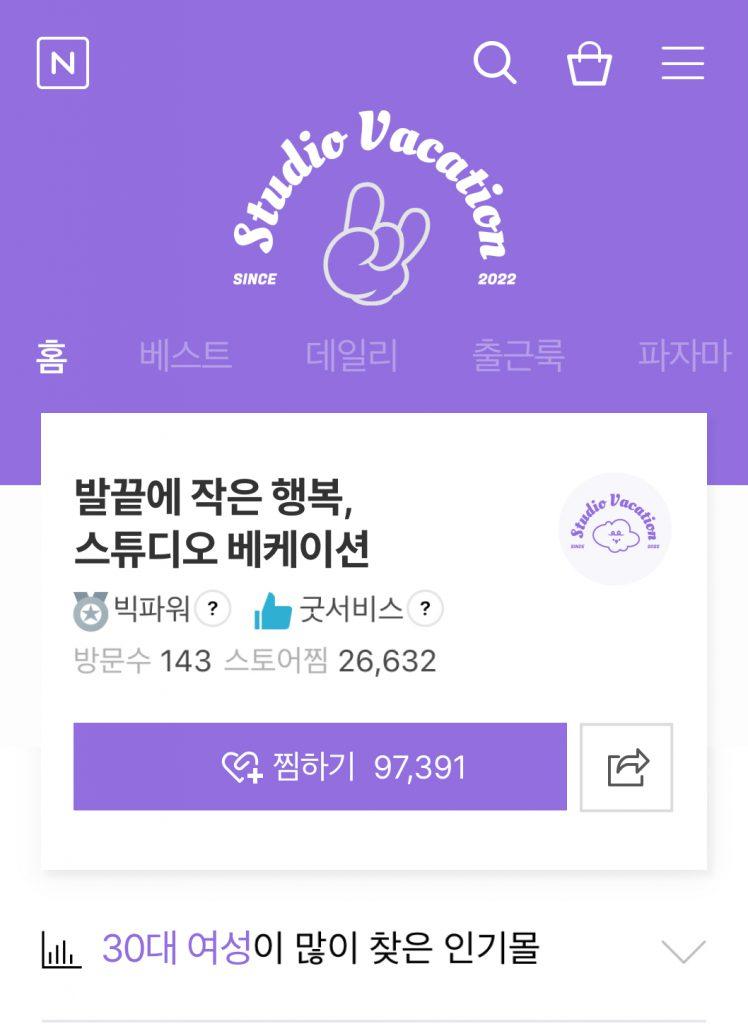Viewport: 748px width, 1024px height.
Task: Open the store search
Action: coord(494,63)
